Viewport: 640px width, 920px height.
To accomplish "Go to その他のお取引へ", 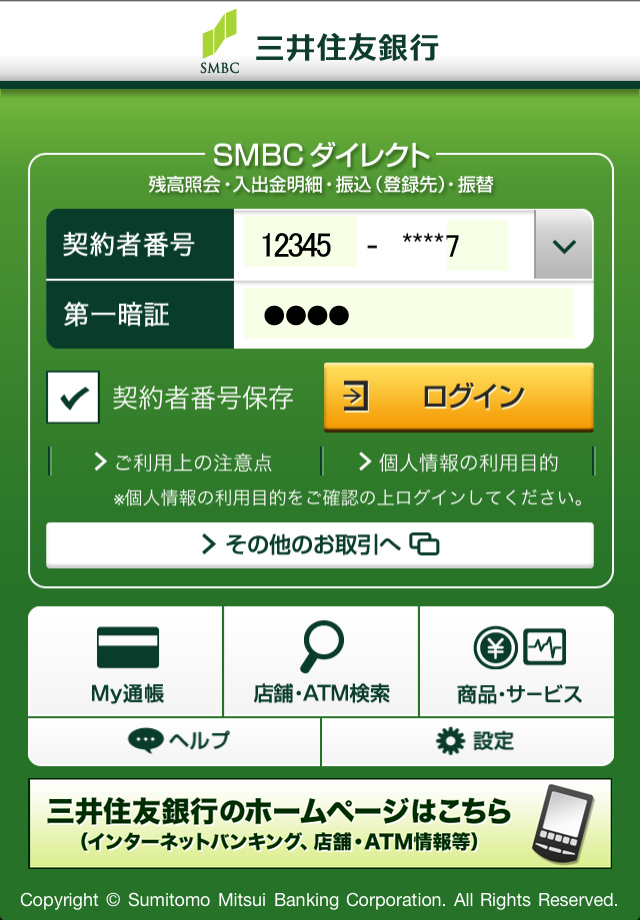I will click(319, 545).
